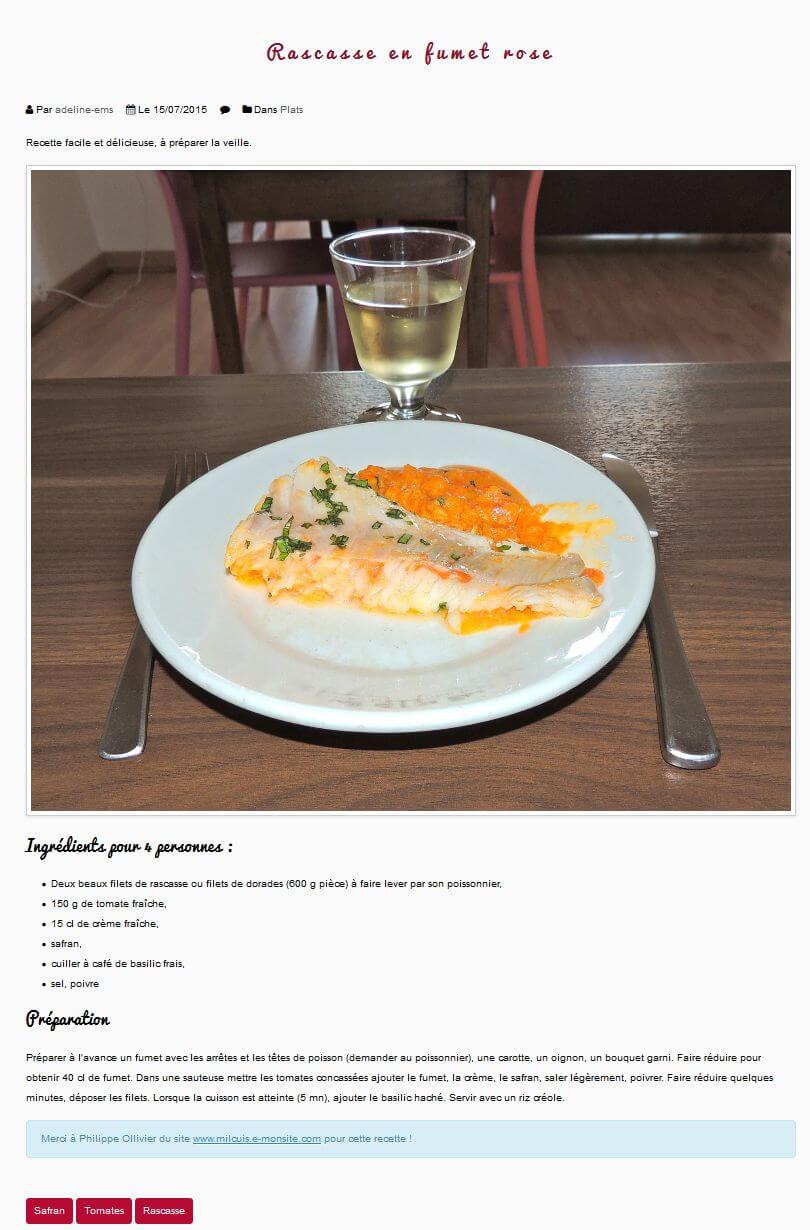Open the comments bubble icon
Screen dimensions: 810x1230
pos(225,110)
